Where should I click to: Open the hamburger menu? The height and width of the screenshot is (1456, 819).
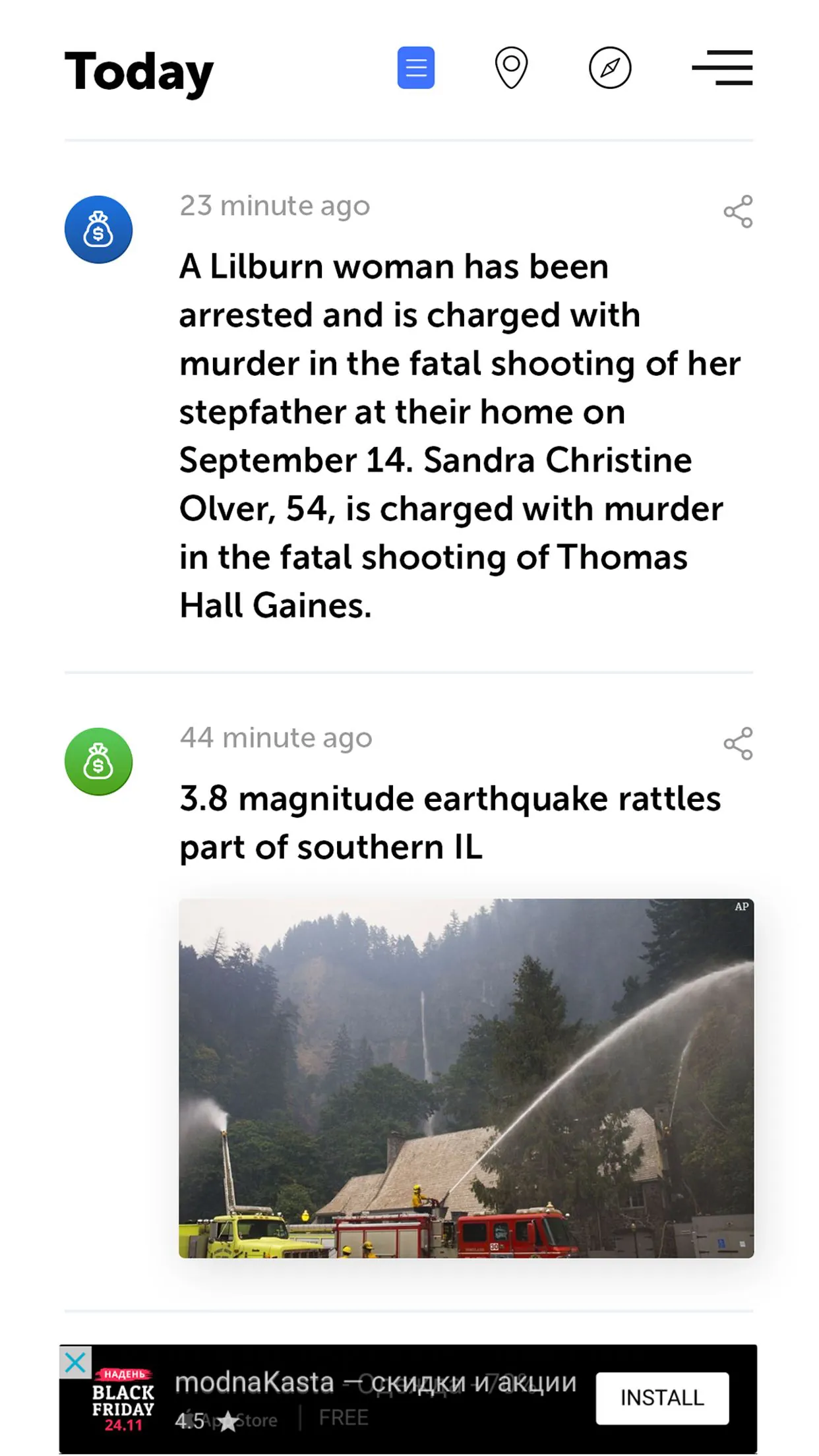pyautogui.click(x=723, y=68)
